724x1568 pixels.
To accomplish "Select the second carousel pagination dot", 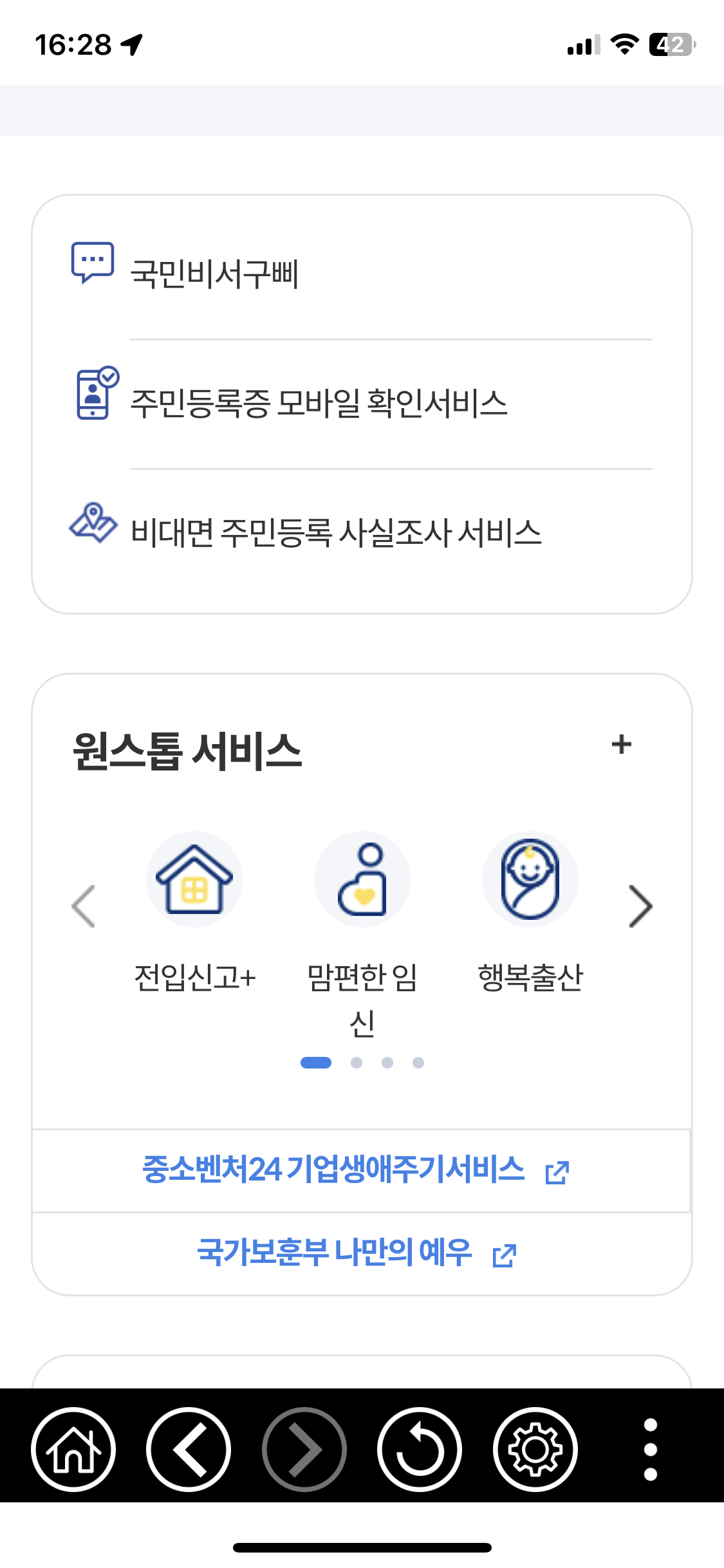I will [355, 1063].
